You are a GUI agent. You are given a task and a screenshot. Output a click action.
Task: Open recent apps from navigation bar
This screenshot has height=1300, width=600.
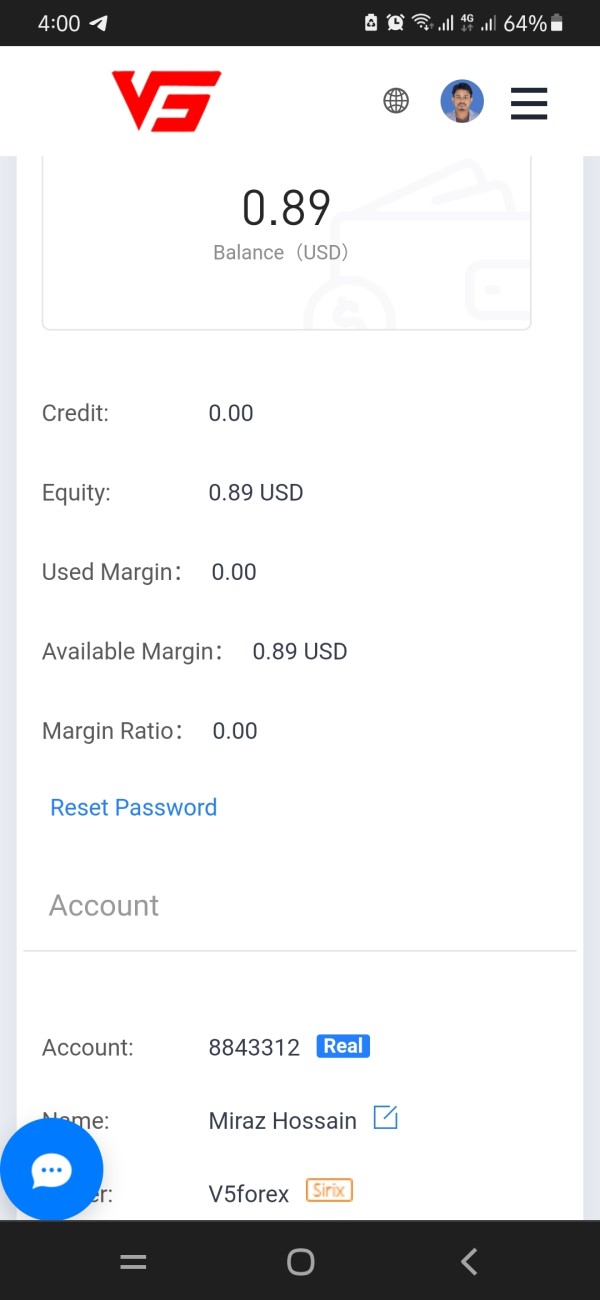pos(133,1262)
